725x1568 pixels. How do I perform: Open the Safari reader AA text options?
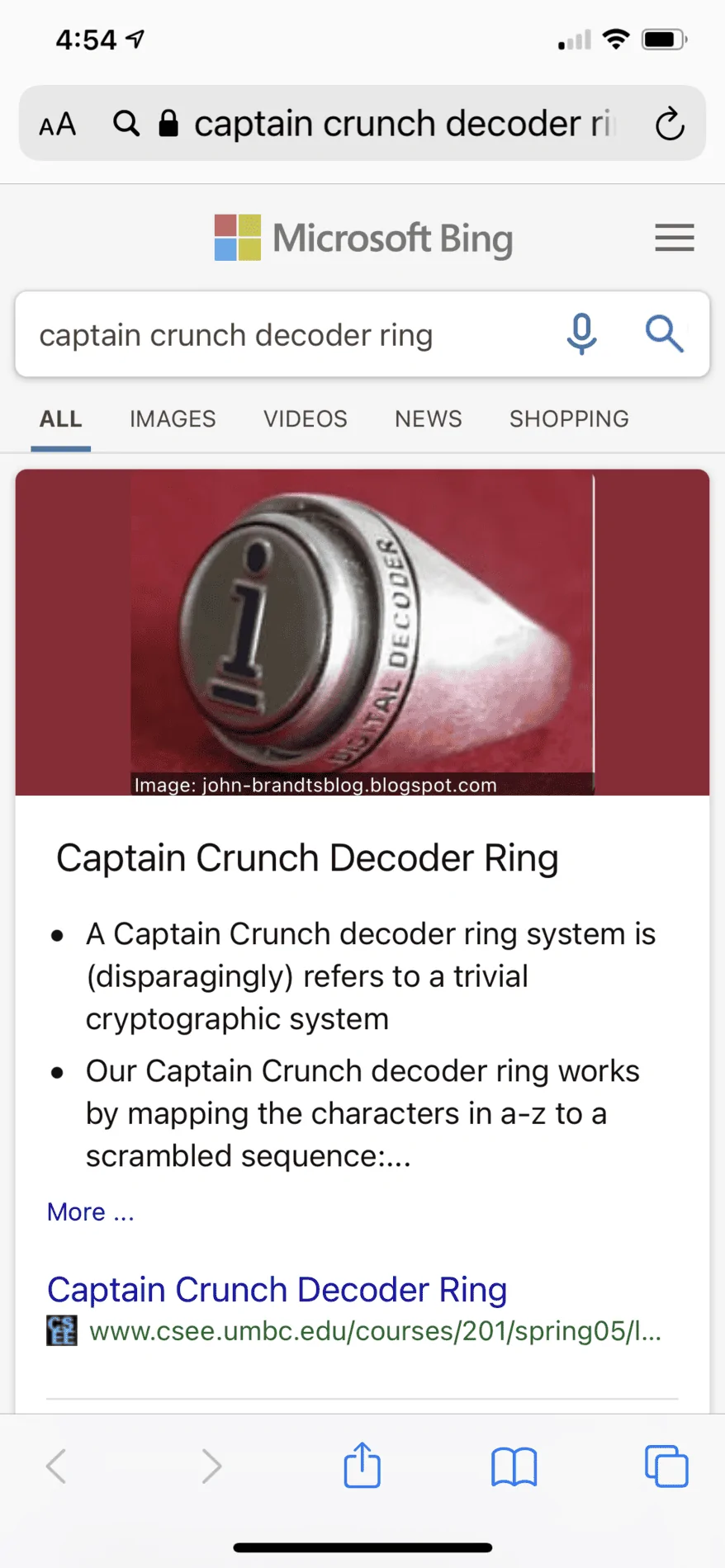tap(58, 125)
